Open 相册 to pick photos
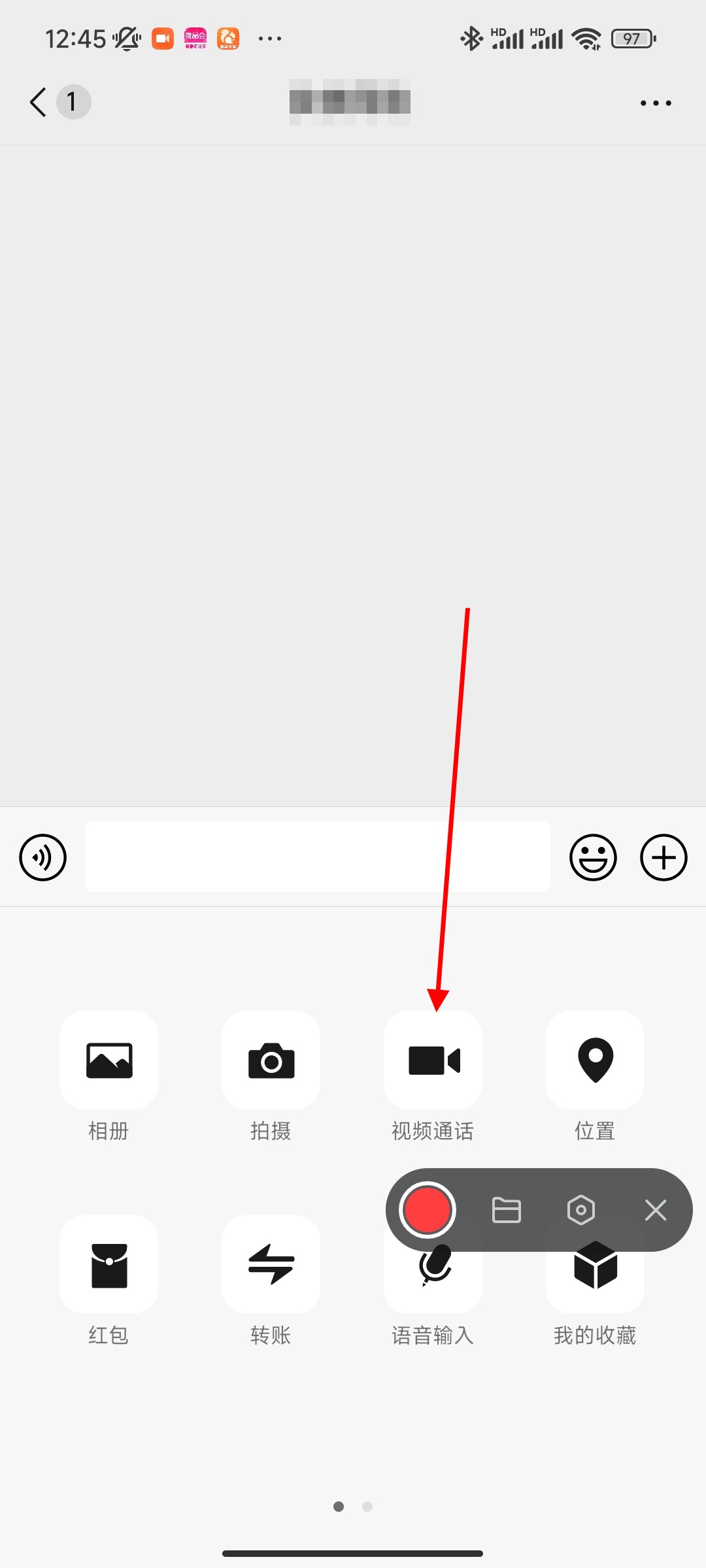The height and width of the screenshot is (1568, 706). (109, 1060)
